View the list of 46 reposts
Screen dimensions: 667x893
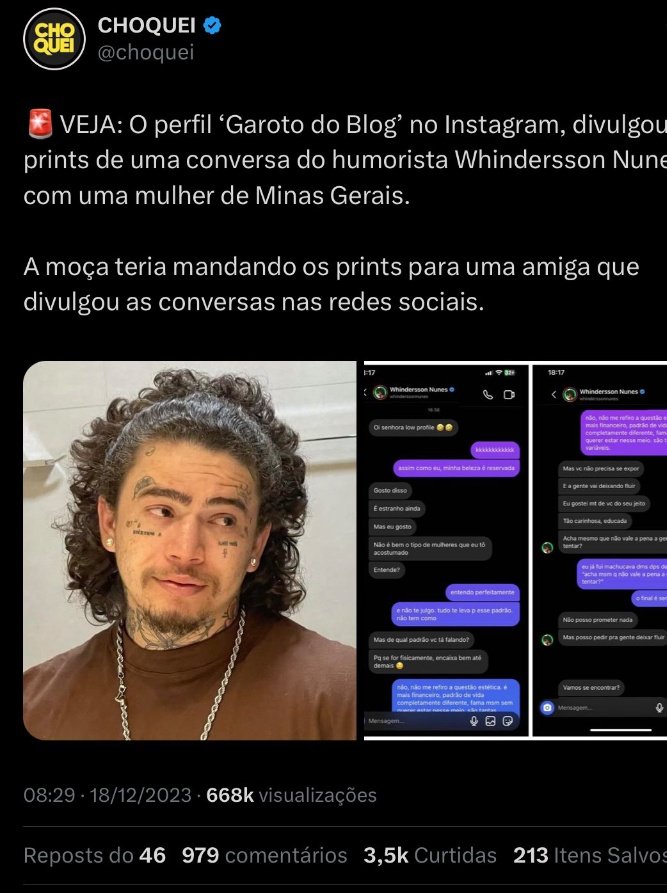pos(95,855)
